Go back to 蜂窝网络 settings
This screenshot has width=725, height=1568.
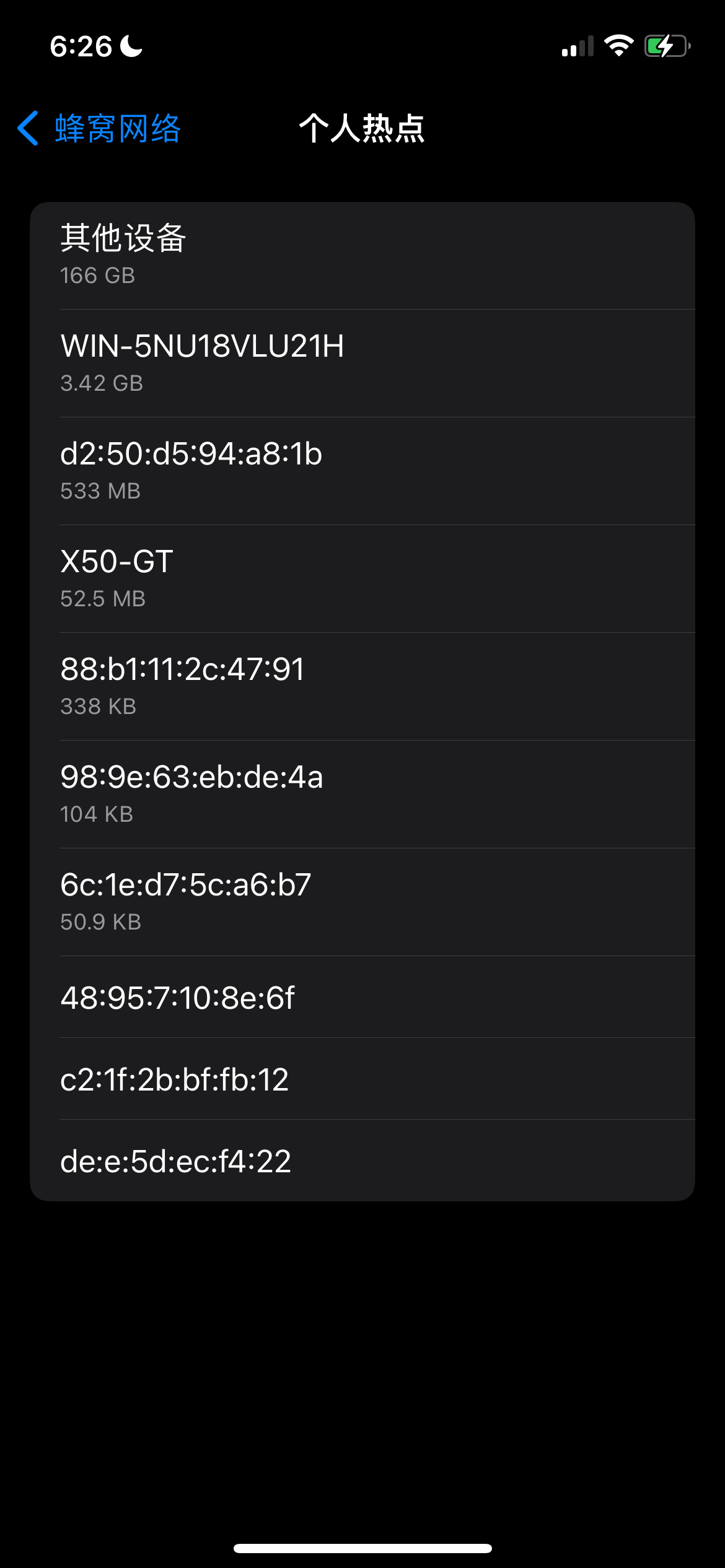(x=99, y=129)
